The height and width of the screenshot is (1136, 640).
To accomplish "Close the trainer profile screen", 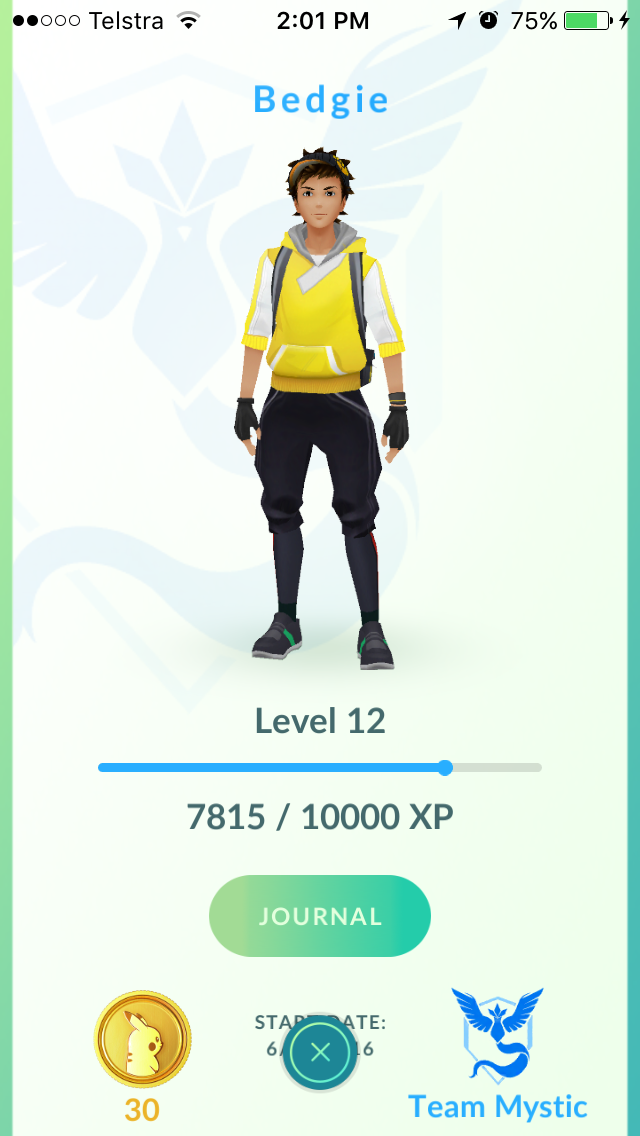I will pos(320,1052).
